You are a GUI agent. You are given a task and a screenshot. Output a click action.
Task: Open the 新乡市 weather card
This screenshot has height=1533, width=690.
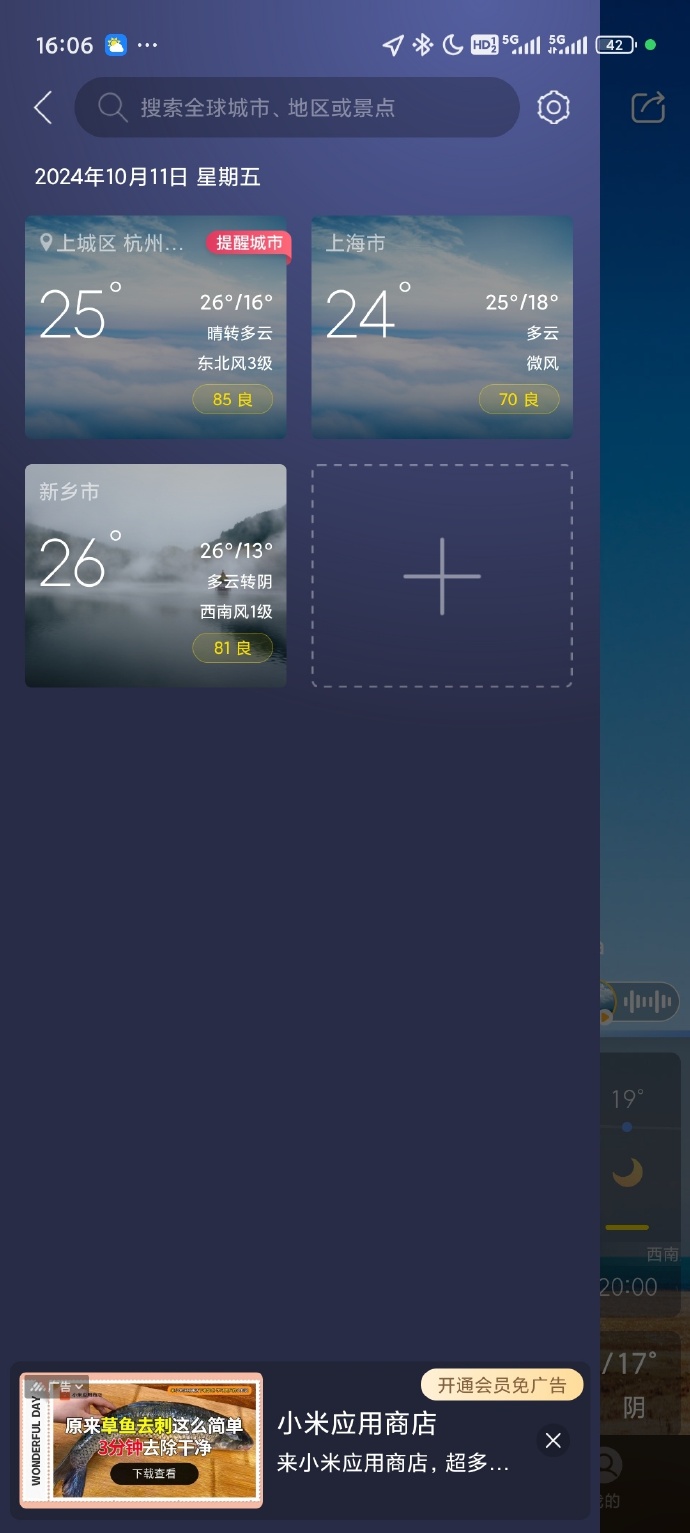(x=155, y=575)
